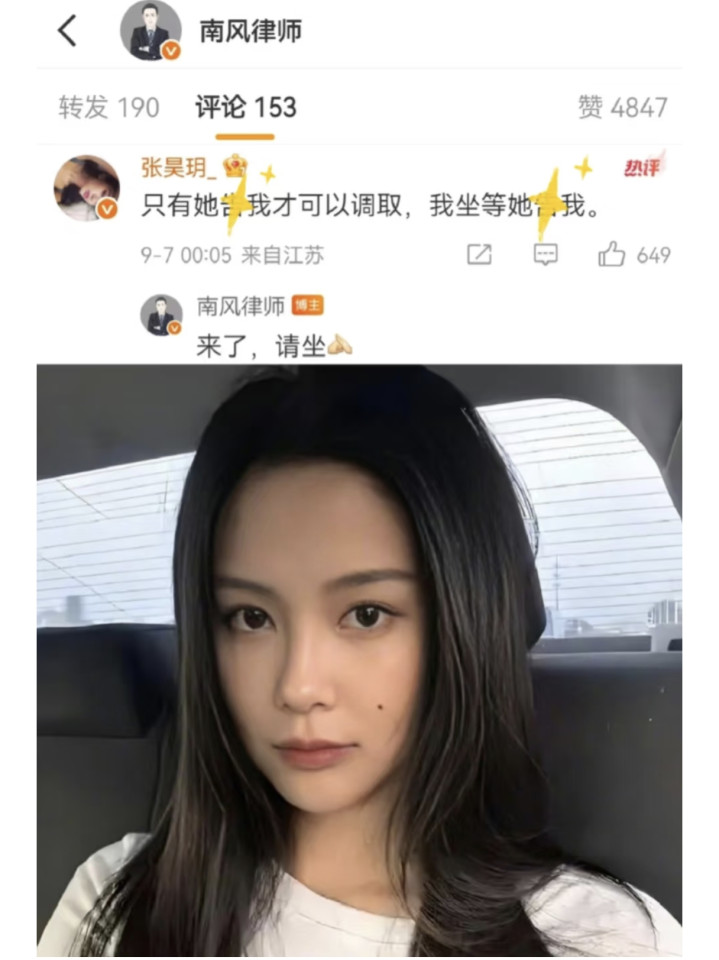The width and height of the screenshot is (719, 960).
Task: Open 张昊玥_'s profile avatar
Action: point(86,187)
